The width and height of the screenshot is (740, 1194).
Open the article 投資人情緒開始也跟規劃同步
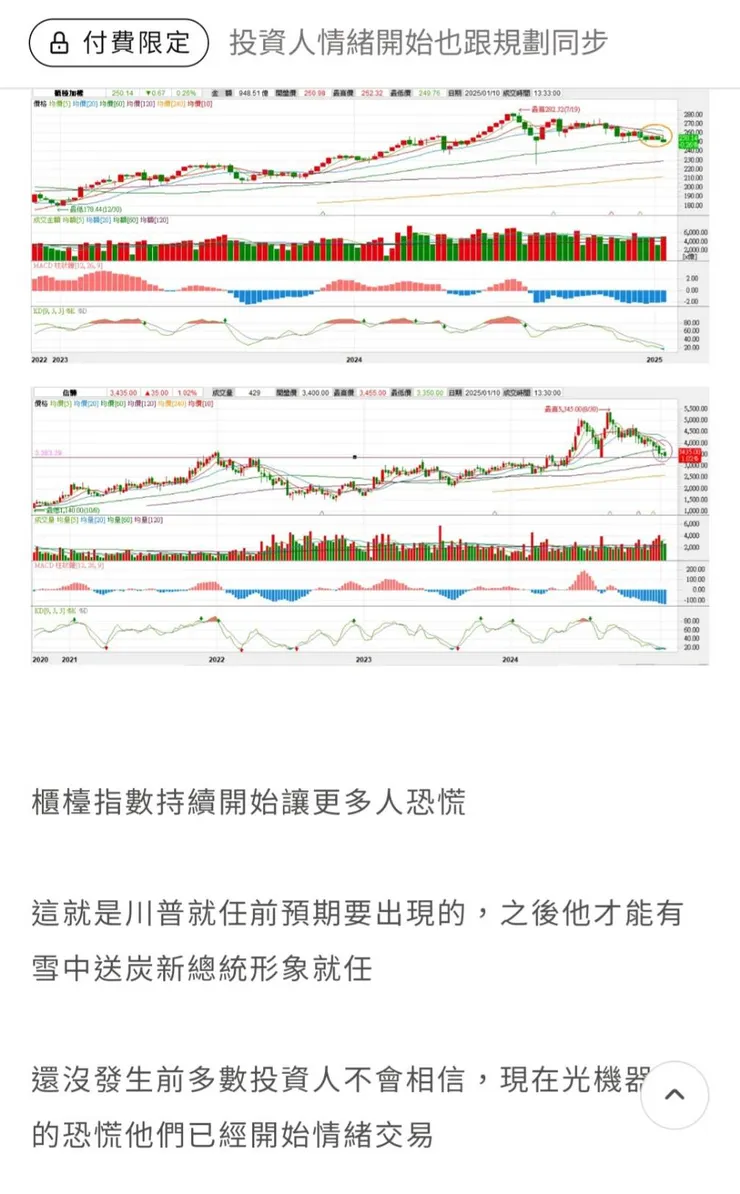(x=420, y=43)
